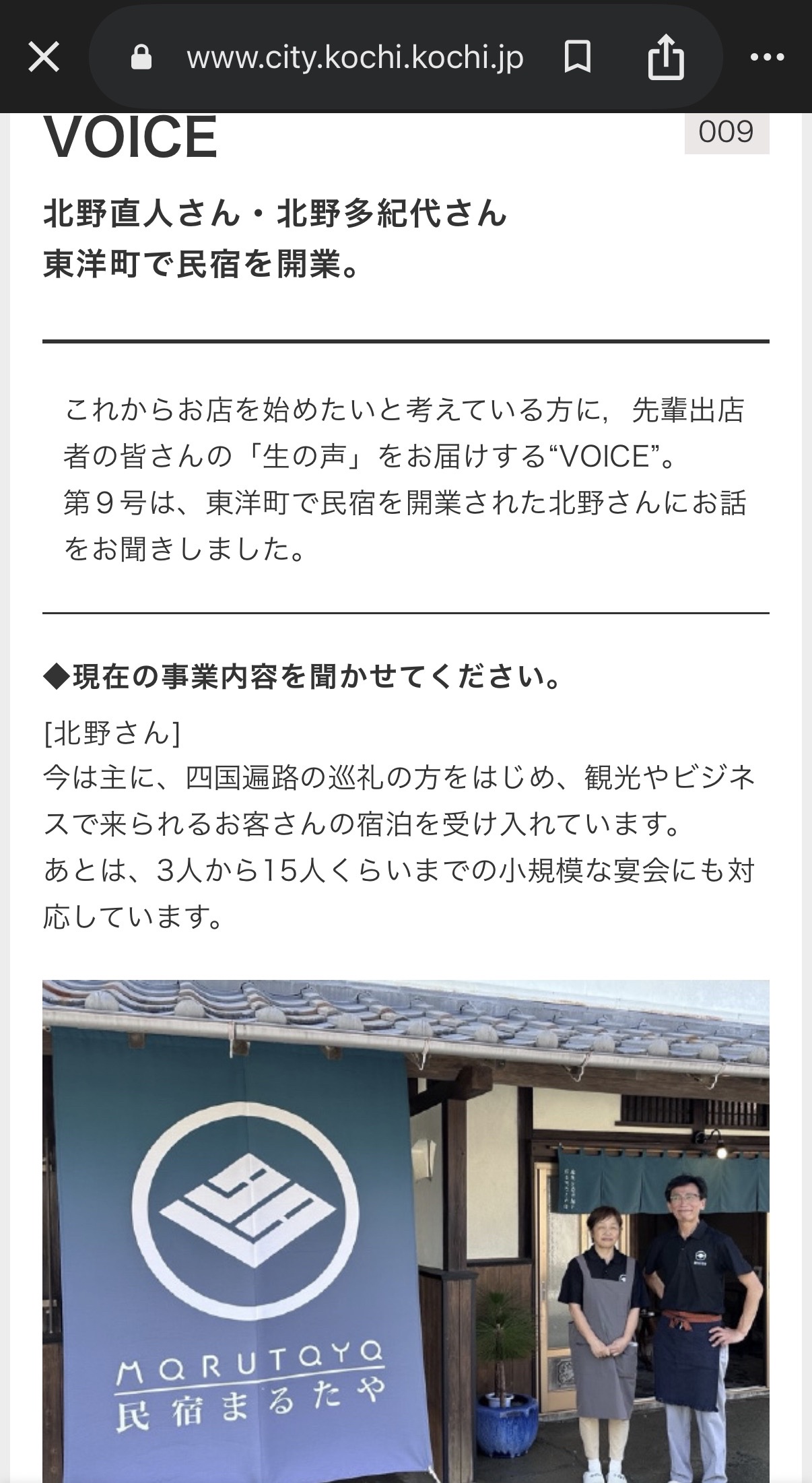The image size is (812, 1483).
Task: Share this page
Action: (665, 57)
